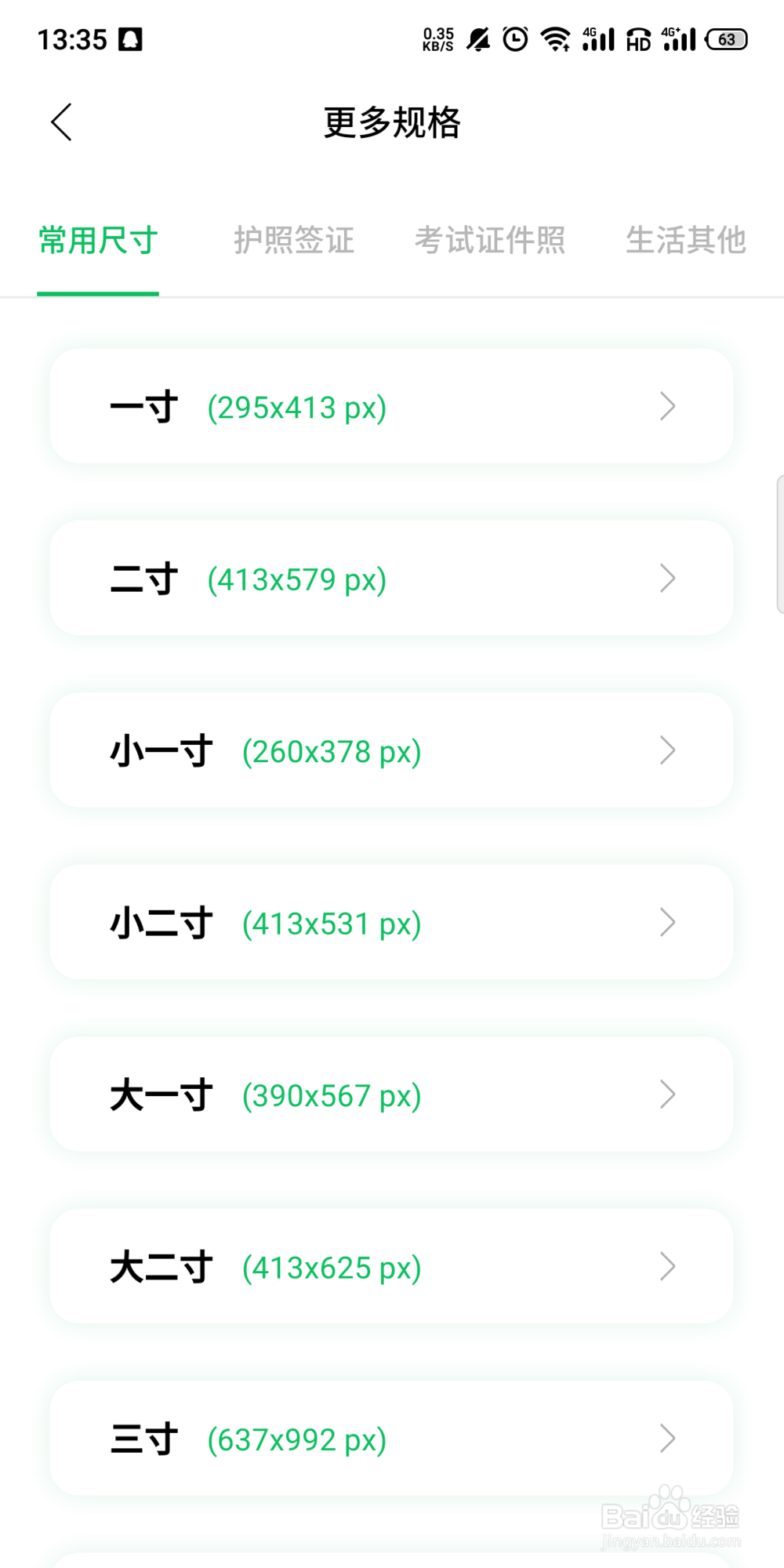
Task: Click the back arrow icon
Action: tap(61, 123)
